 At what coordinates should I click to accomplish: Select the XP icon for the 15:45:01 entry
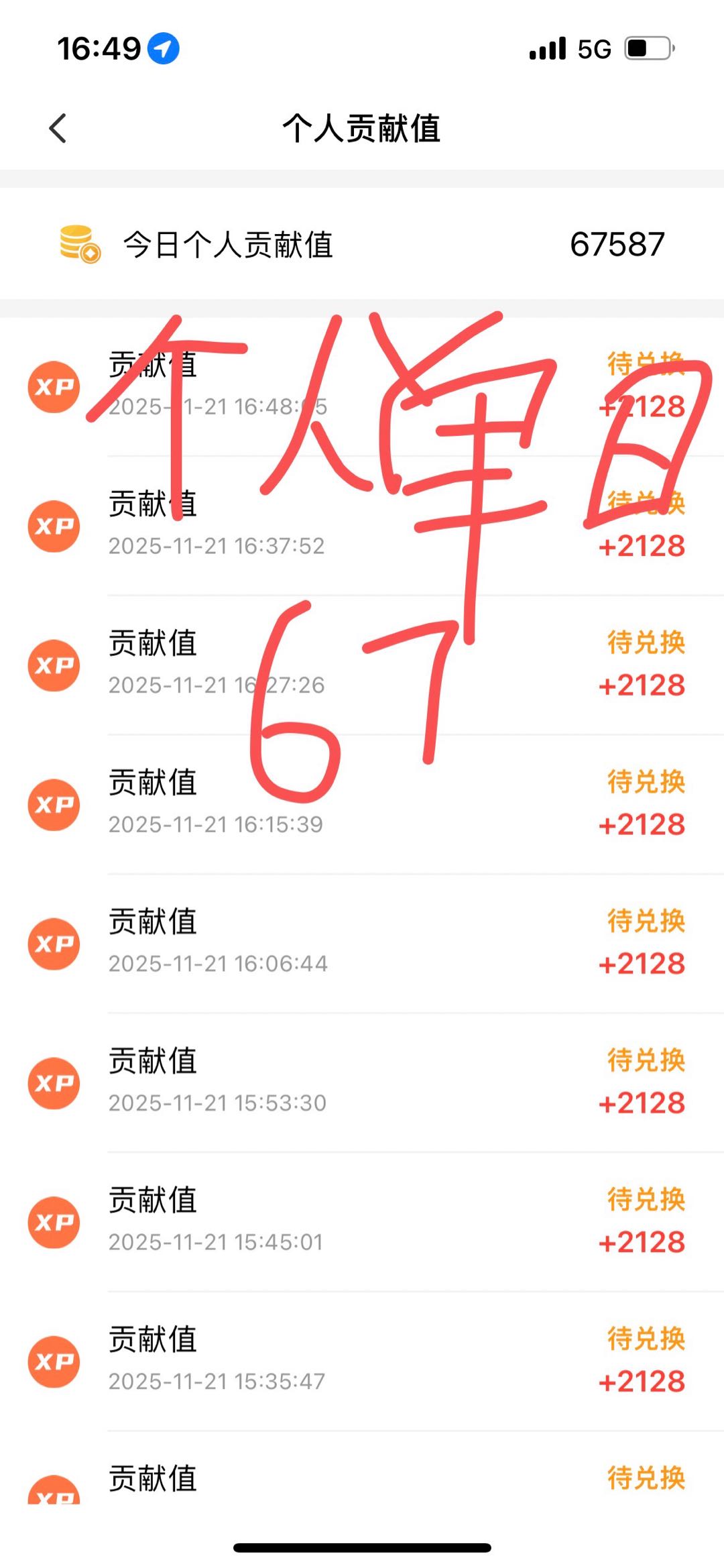click(x=54, y=1222)
